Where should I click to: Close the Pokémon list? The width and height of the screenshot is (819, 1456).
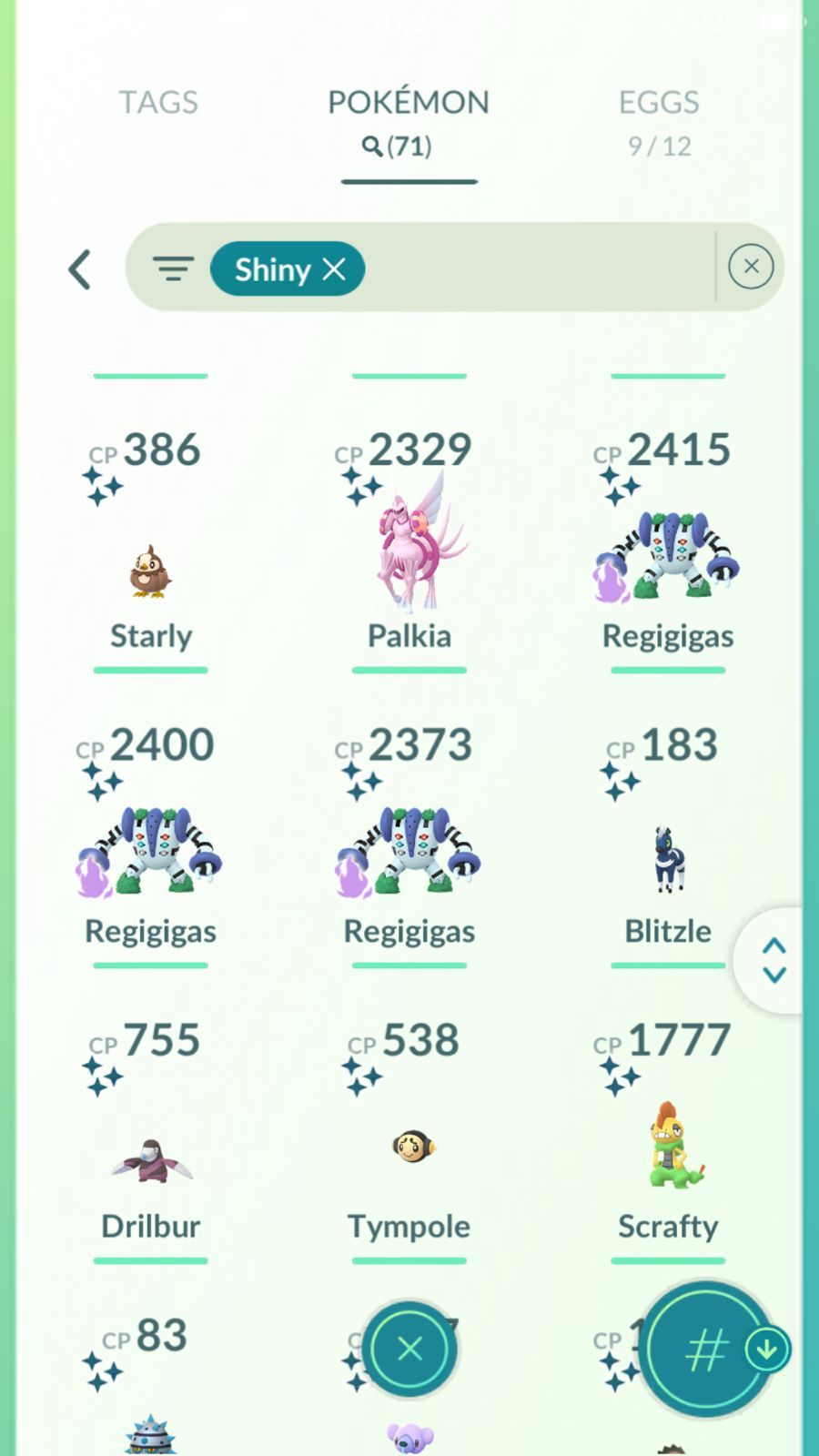click(x=409, y=1349)
